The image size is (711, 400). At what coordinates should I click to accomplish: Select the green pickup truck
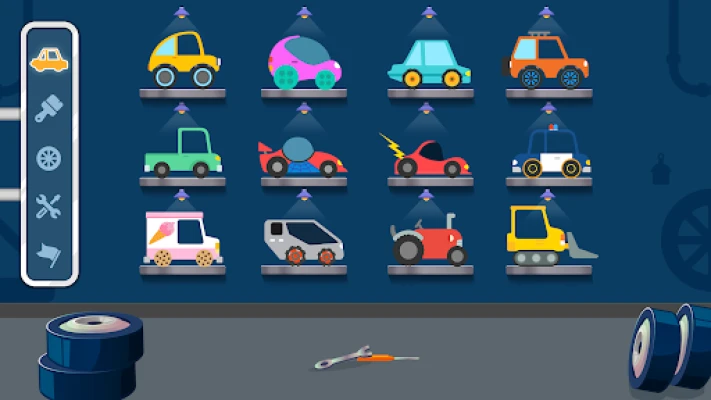[x=182, y=154]
